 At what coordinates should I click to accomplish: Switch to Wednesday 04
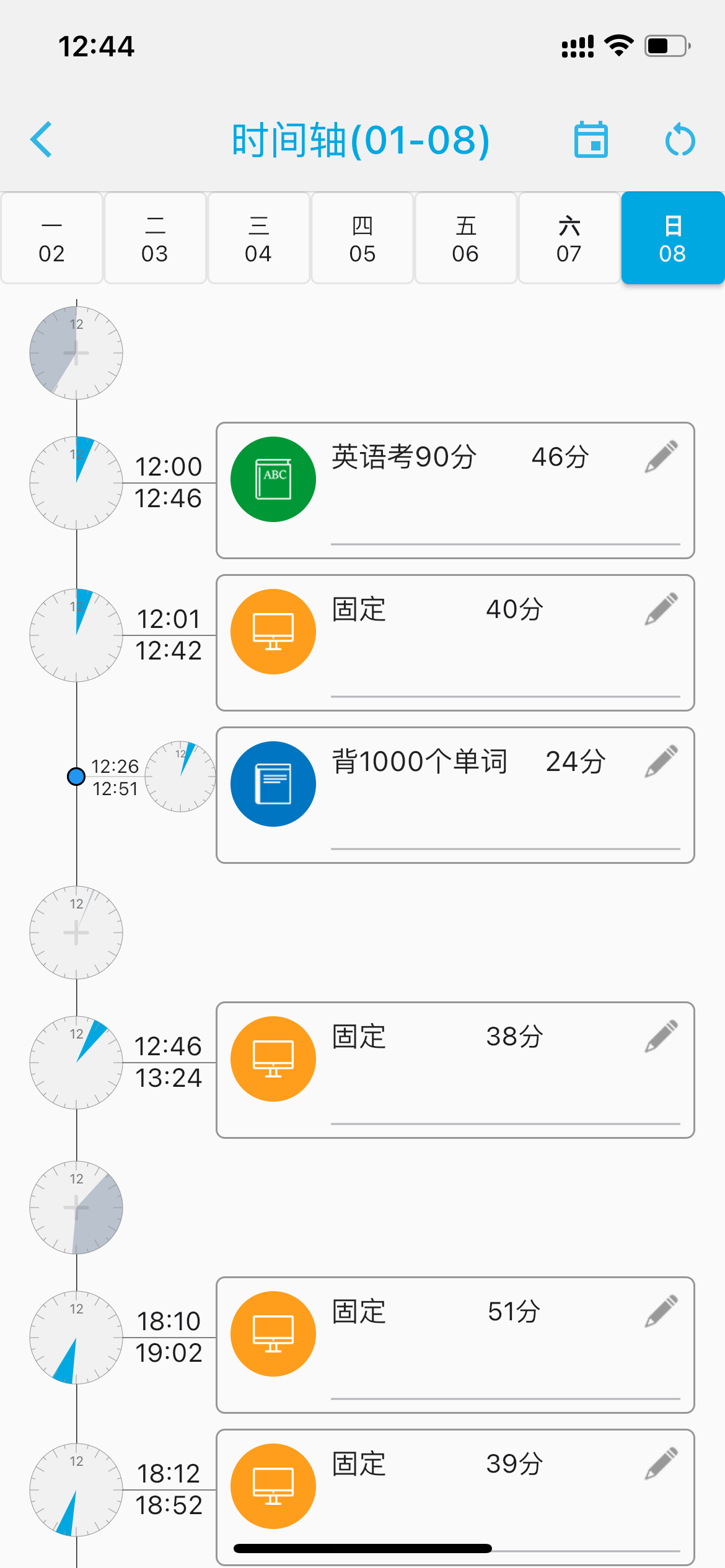pos(258,238)
